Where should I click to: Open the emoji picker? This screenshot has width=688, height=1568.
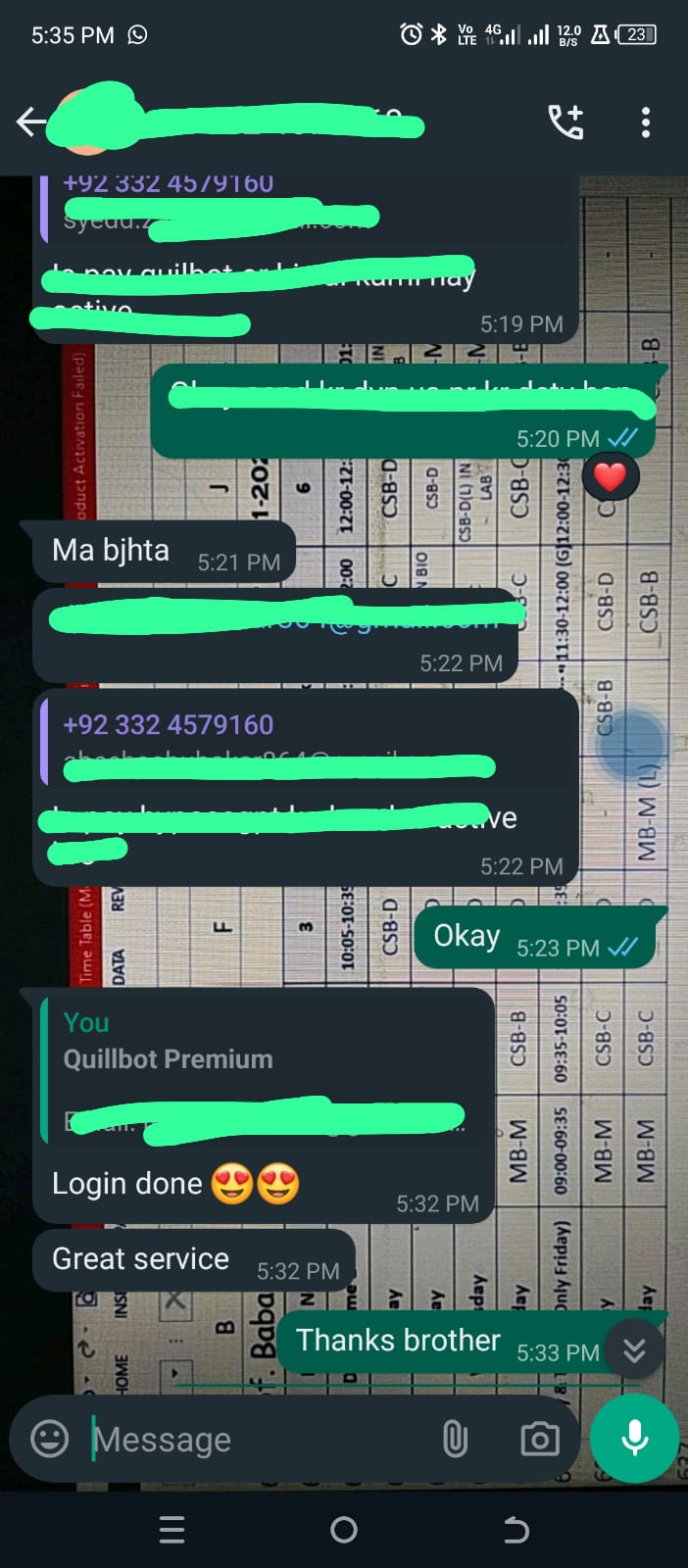click(x=50, y=1439)
